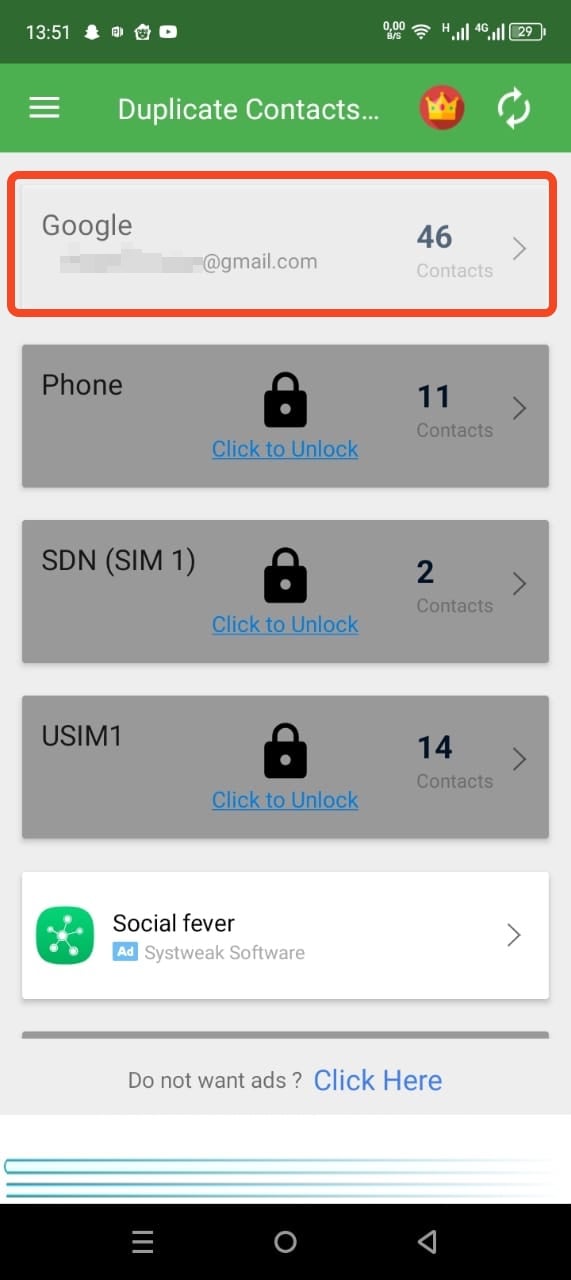Open the Social fever ad
The width and height of the screenshot is (571, 1280).
(x=285, y=935)
